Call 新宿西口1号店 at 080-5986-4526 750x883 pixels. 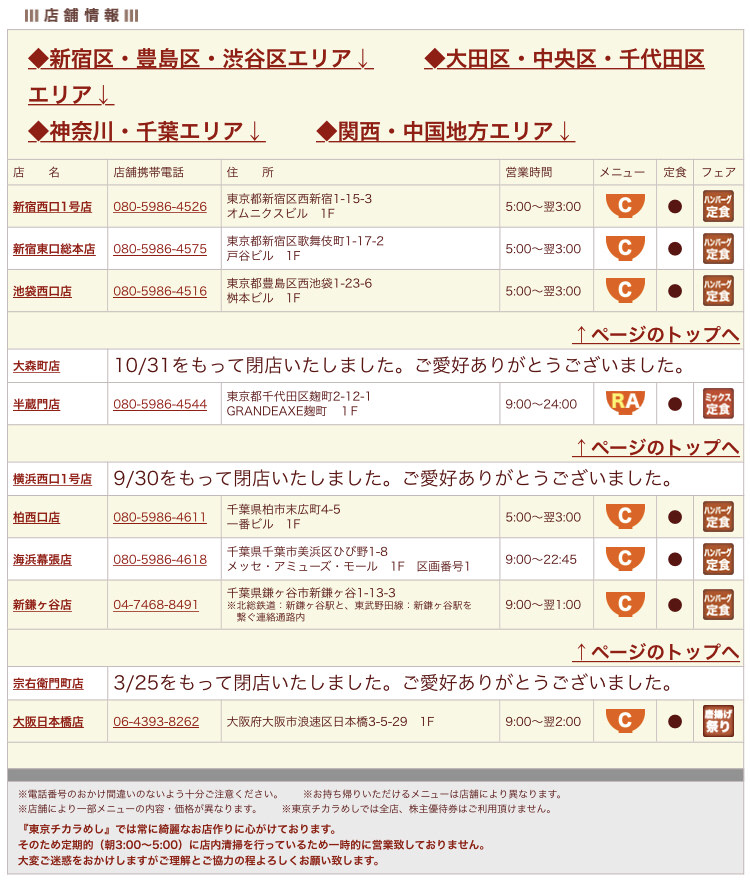click(x=160, y=207)
